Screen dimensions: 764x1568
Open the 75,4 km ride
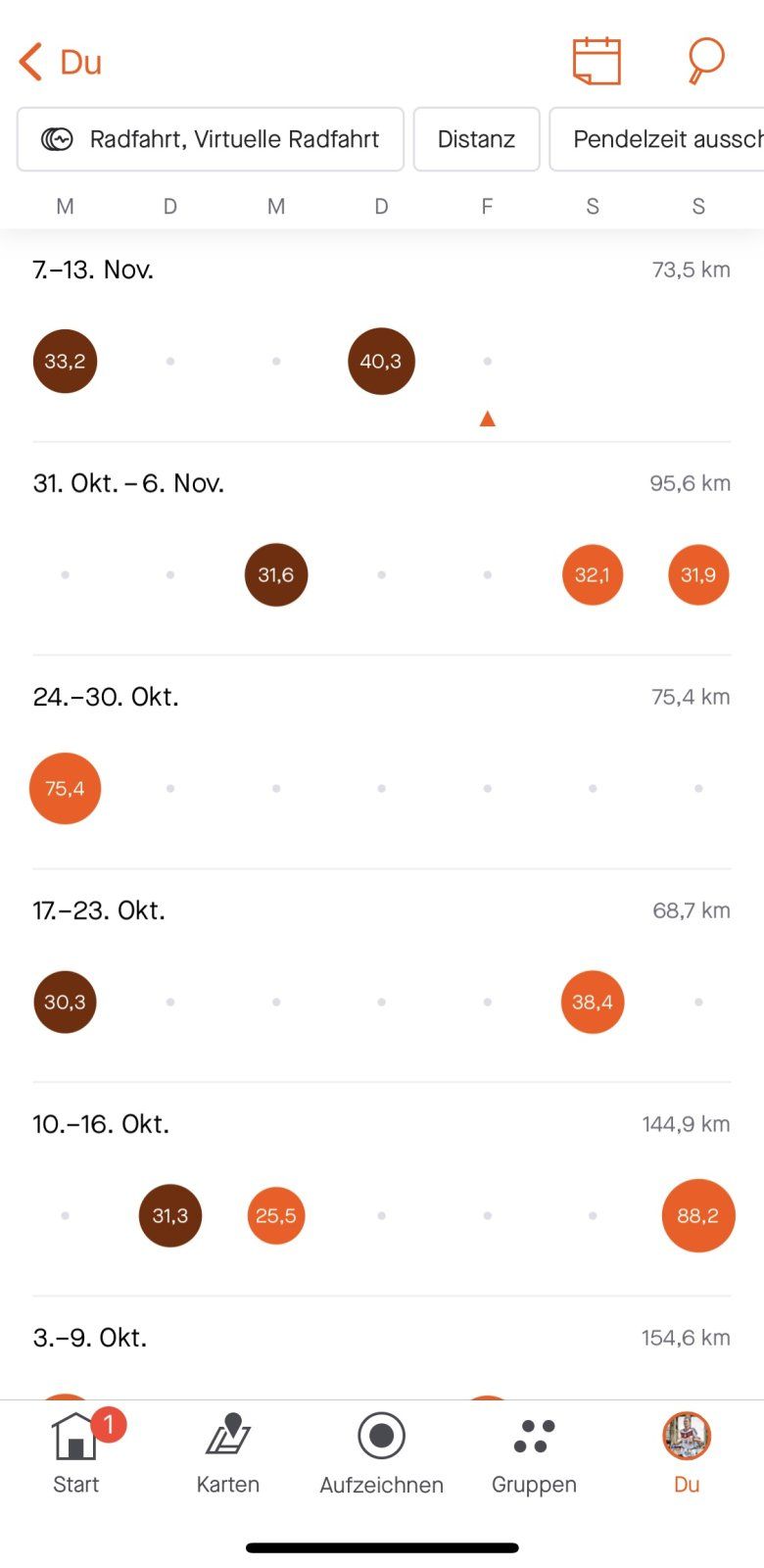click(x=65, y=788)
